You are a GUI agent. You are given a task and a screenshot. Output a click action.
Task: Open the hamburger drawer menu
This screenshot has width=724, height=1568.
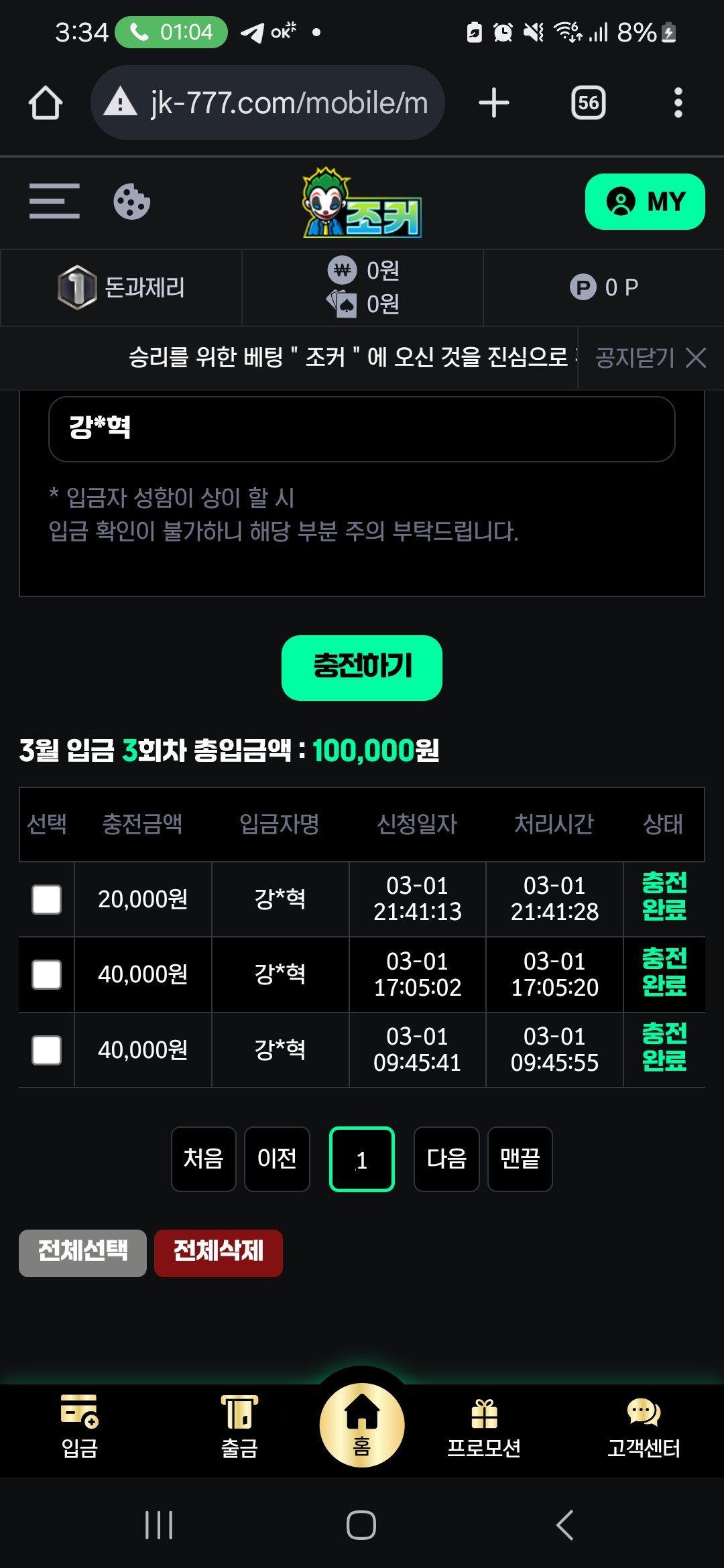[x=54, y=201]
